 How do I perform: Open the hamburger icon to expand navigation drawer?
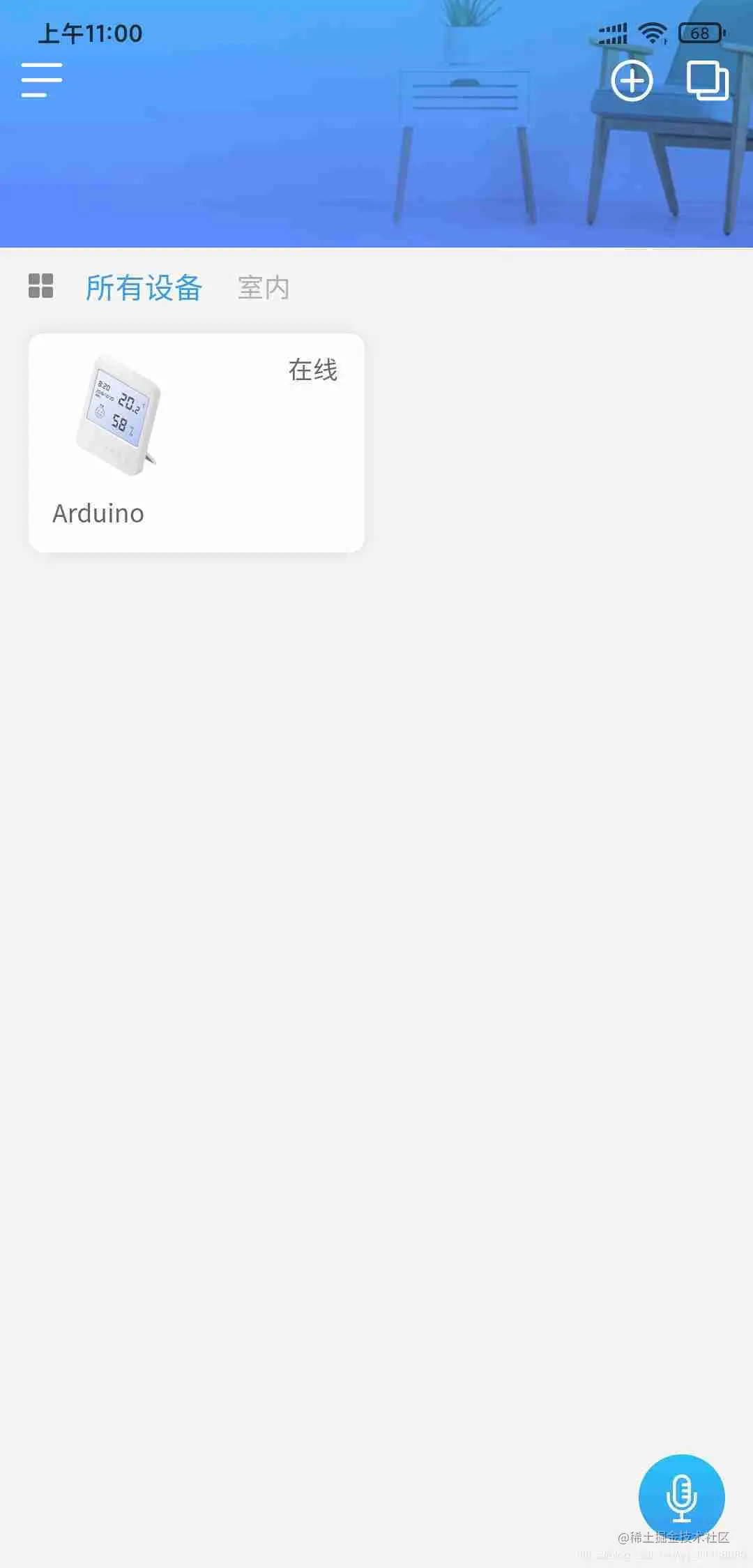click(x=40, y=79)
